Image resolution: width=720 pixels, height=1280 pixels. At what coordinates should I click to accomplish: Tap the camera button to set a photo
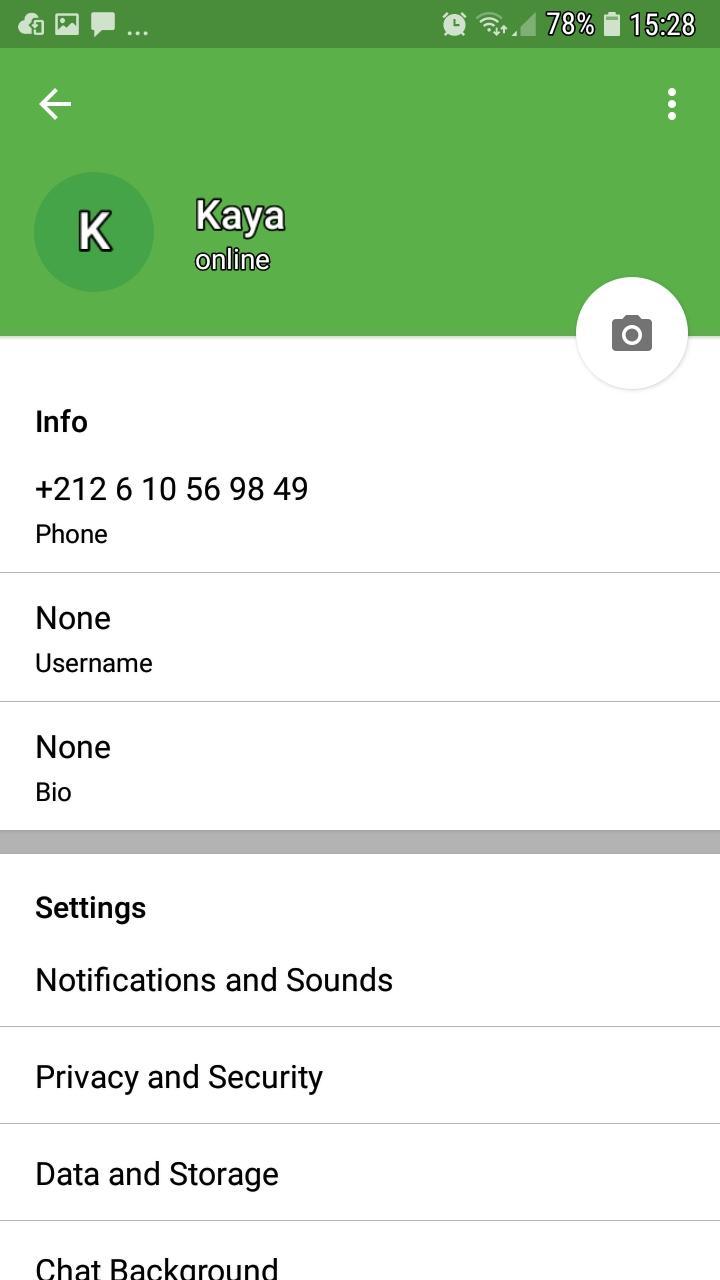tap(631, 333)
